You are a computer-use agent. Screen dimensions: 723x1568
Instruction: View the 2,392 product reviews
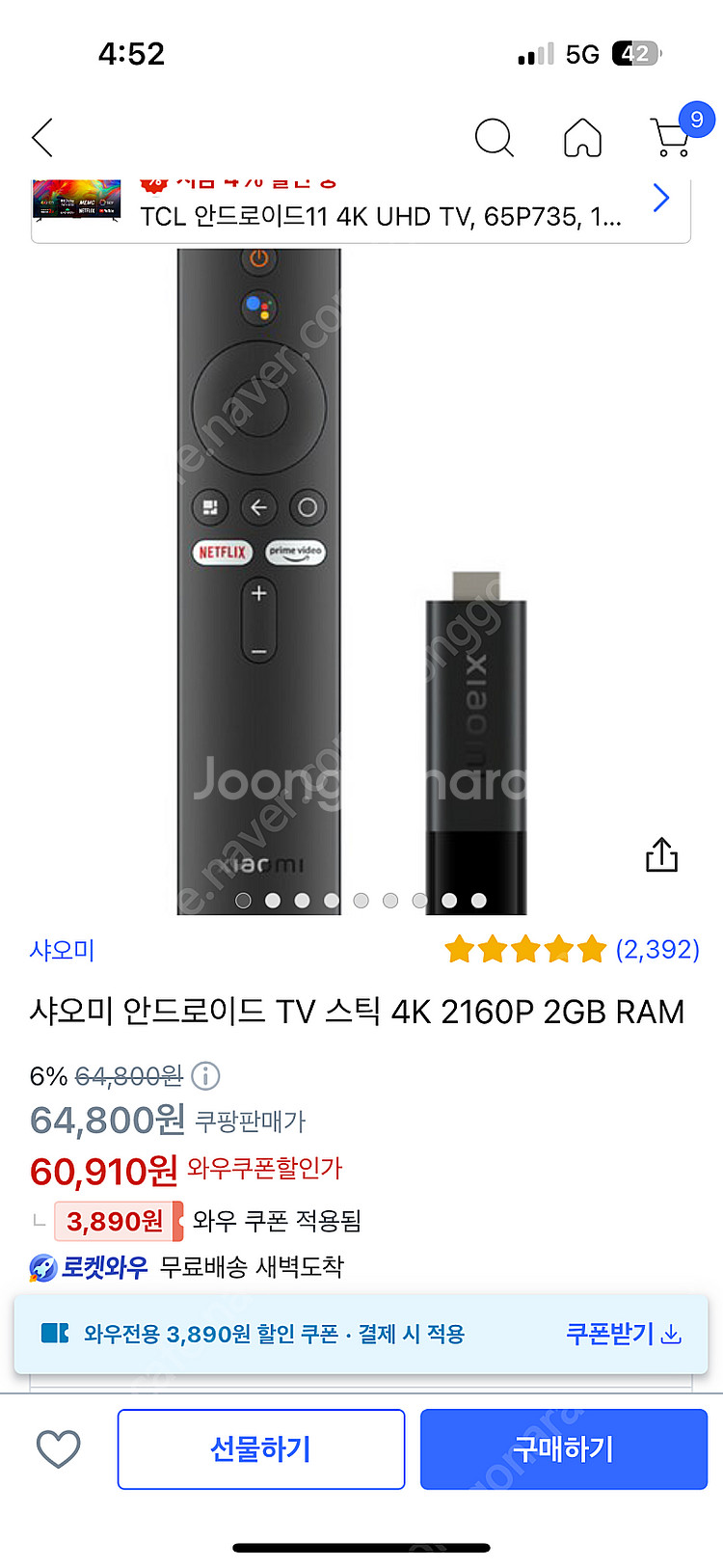[x=657, y=950]
